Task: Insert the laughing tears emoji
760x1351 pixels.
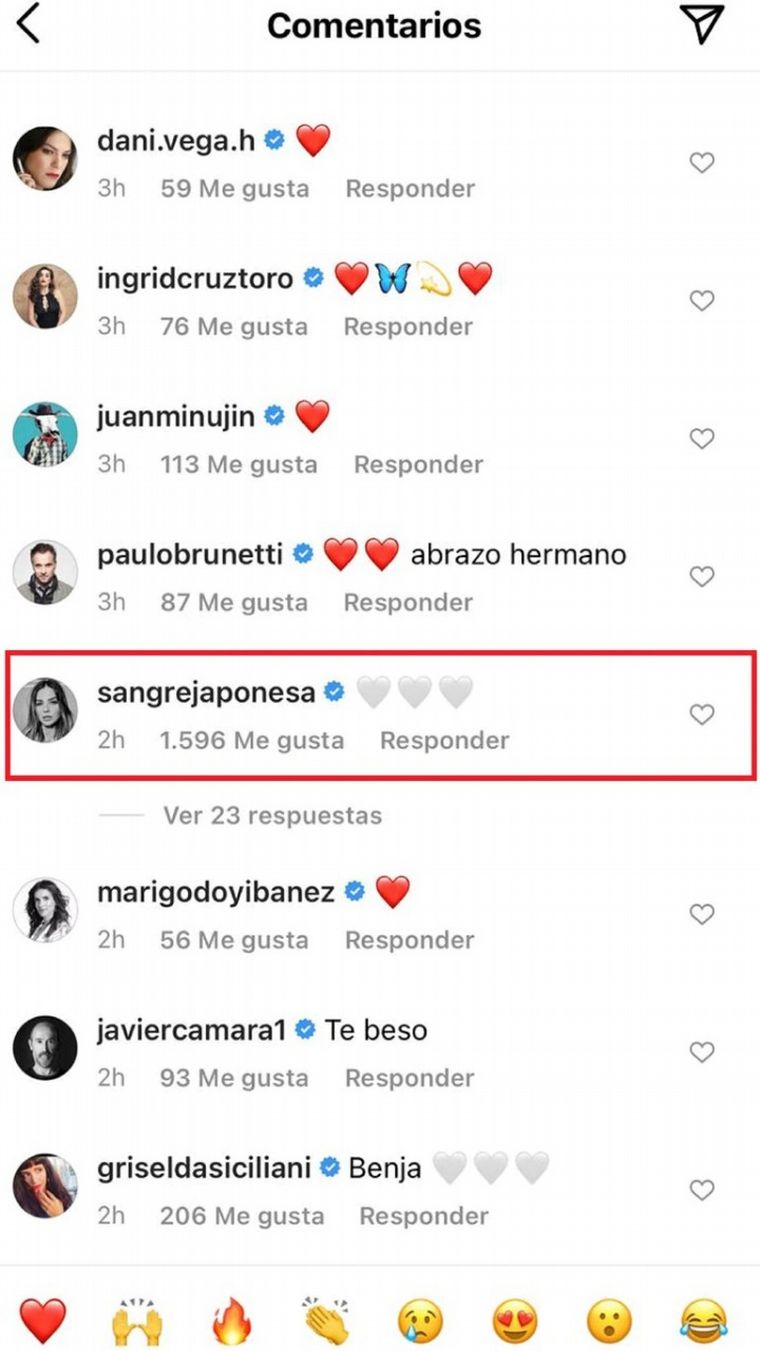Action: [704, 1320]
